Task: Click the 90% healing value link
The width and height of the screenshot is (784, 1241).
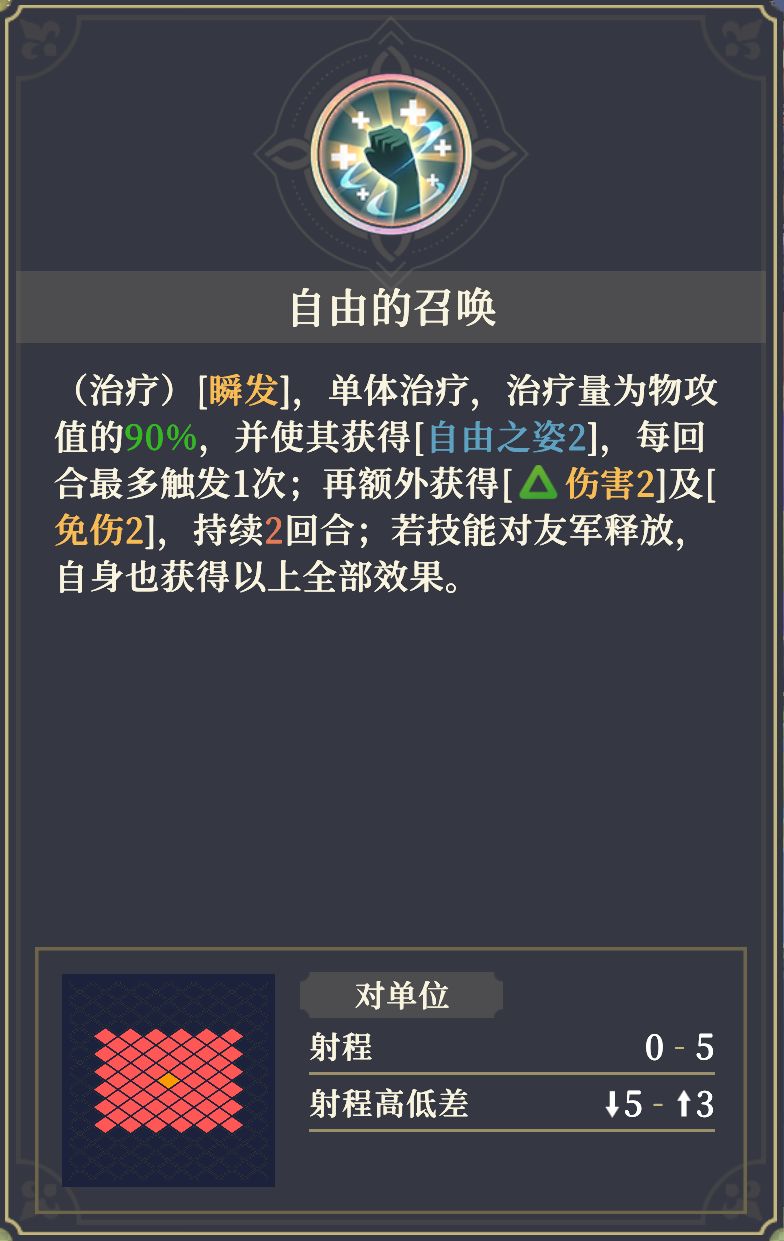Action: [x=160, y=433]
